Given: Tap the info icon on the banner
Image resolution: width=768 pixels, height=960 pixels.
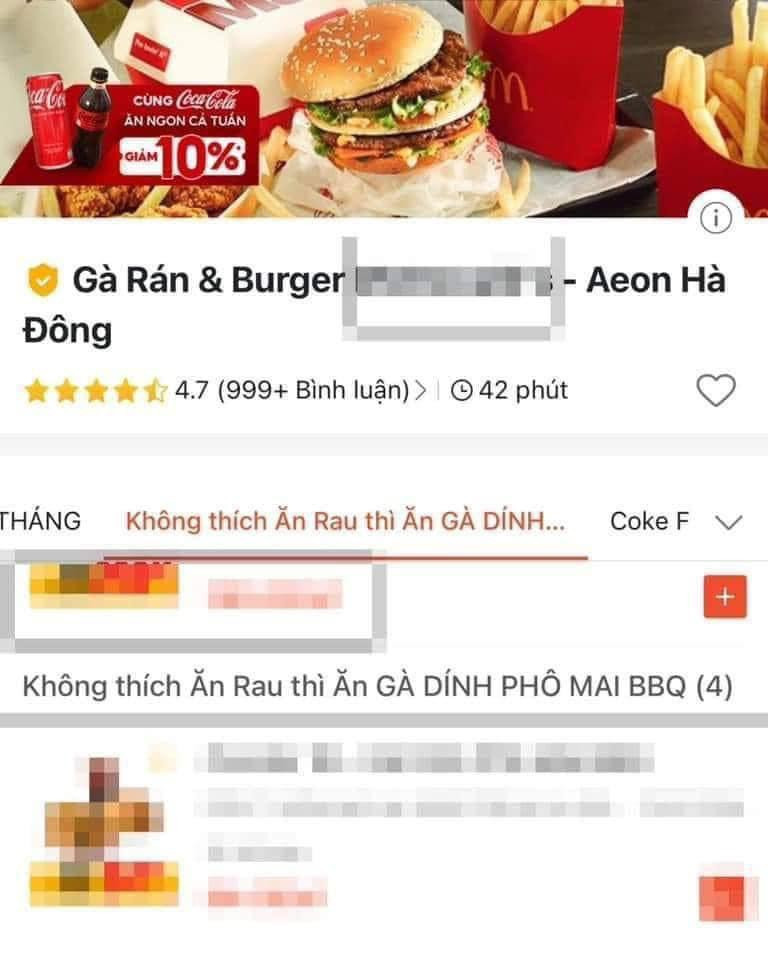Looking at the screenshot, I should click(x=717, y=219).
